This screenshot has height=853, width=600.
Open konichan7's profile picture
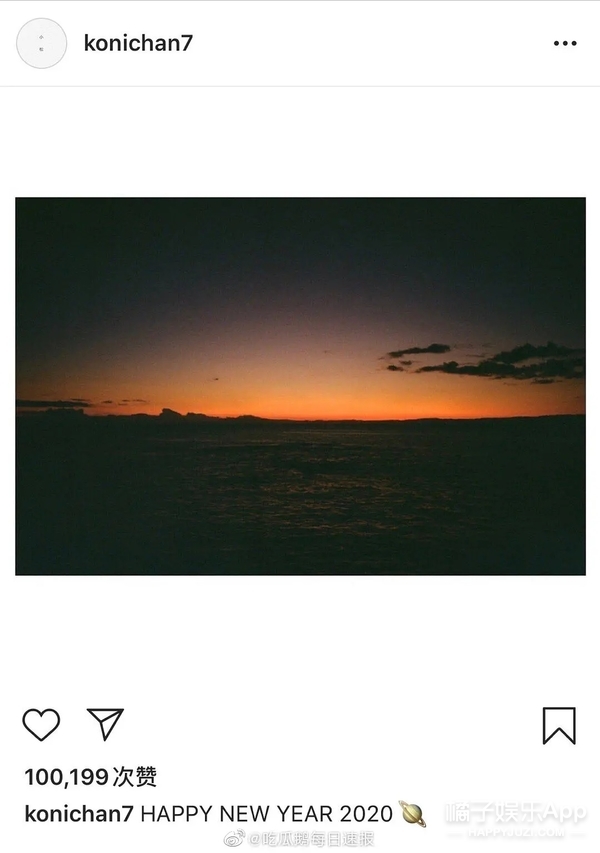click(42, 43)
